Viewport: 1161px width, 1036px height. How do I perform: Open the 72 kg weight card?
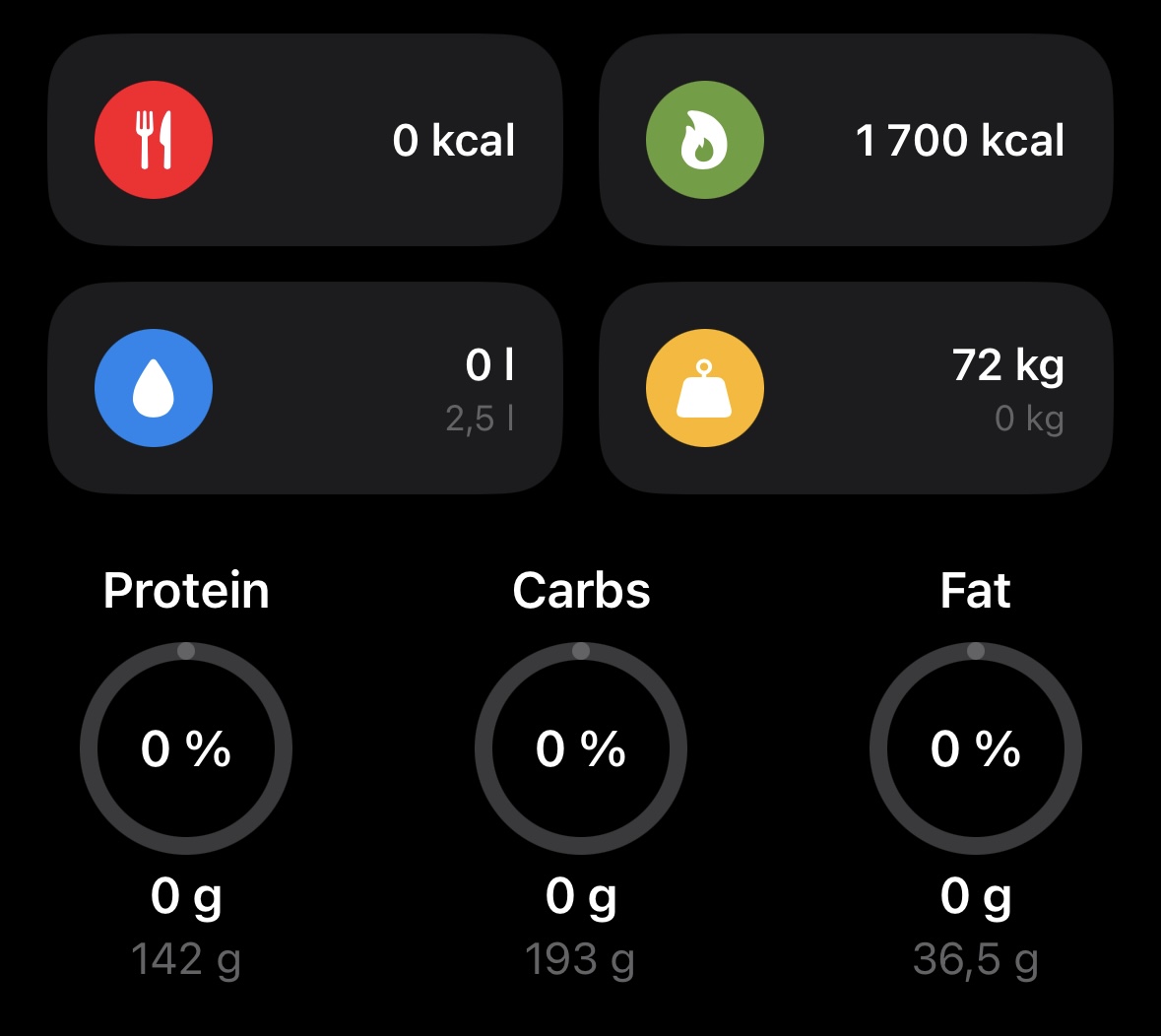[856, 388]
